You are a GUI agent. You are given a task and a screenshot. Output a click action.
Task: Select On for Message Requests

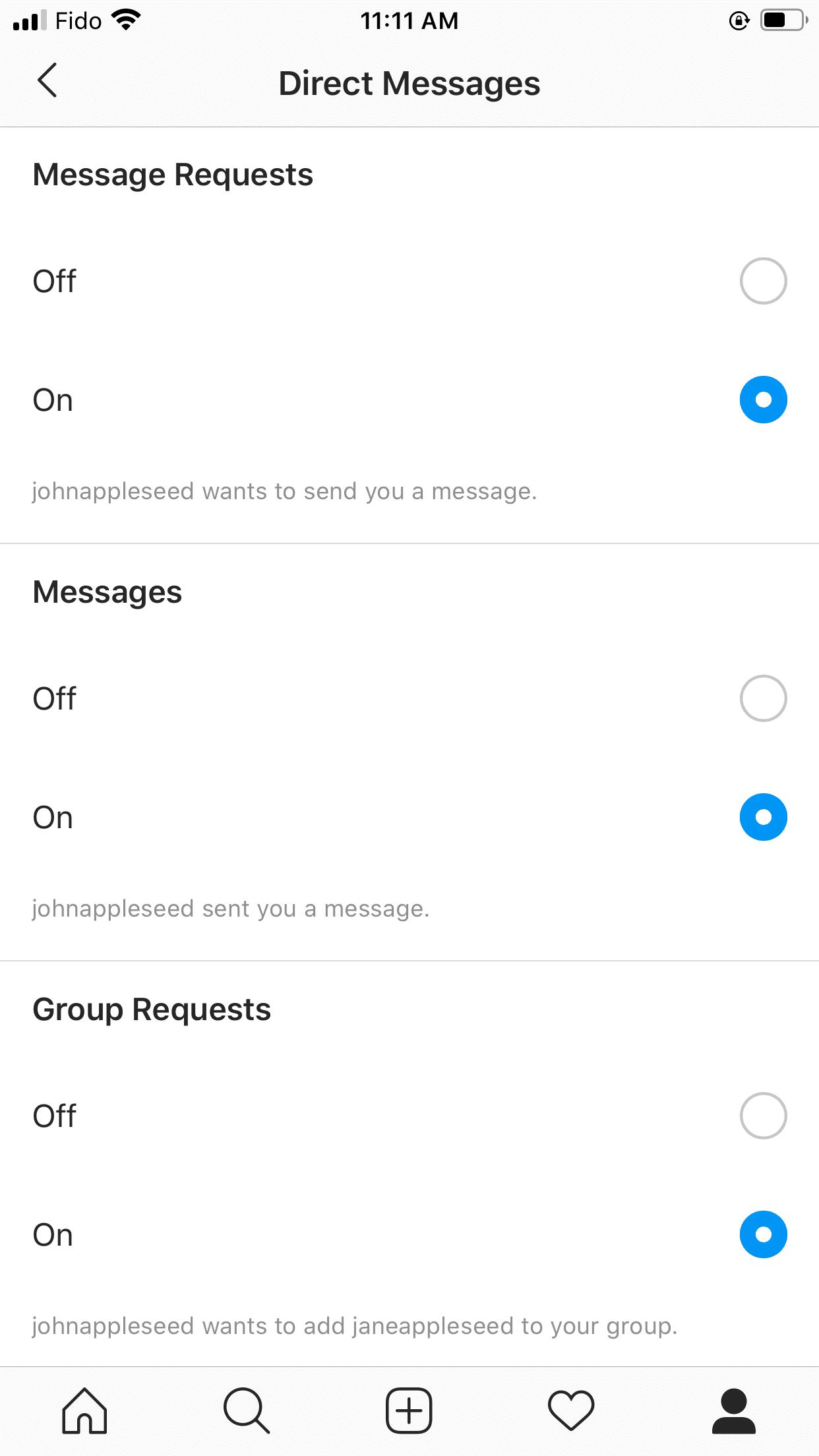763,400
